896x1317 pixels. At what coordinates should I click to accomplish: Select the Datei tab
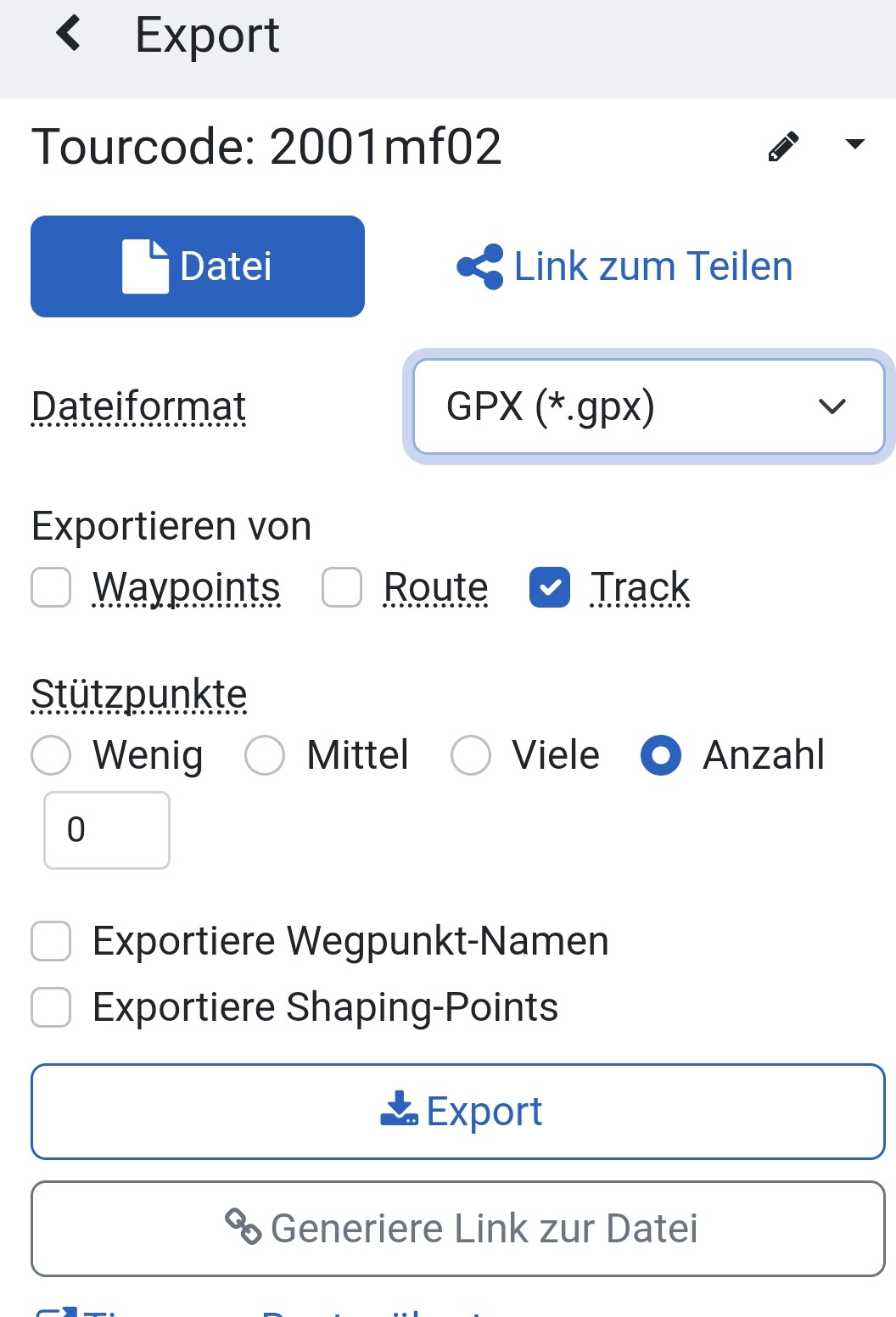198,266
